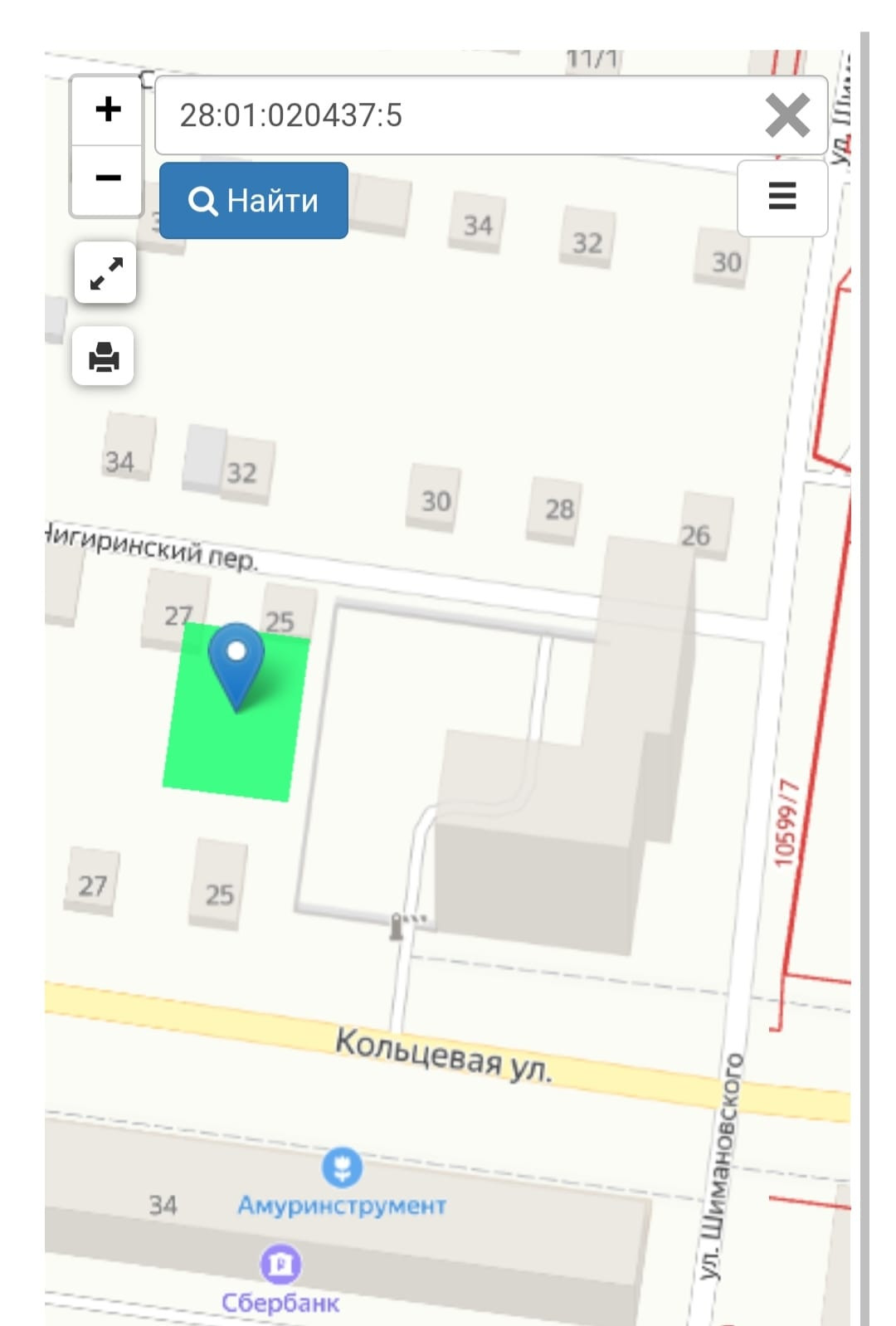The image size is (896, 1326).
Task: Print the map
Action: (104, 357)
